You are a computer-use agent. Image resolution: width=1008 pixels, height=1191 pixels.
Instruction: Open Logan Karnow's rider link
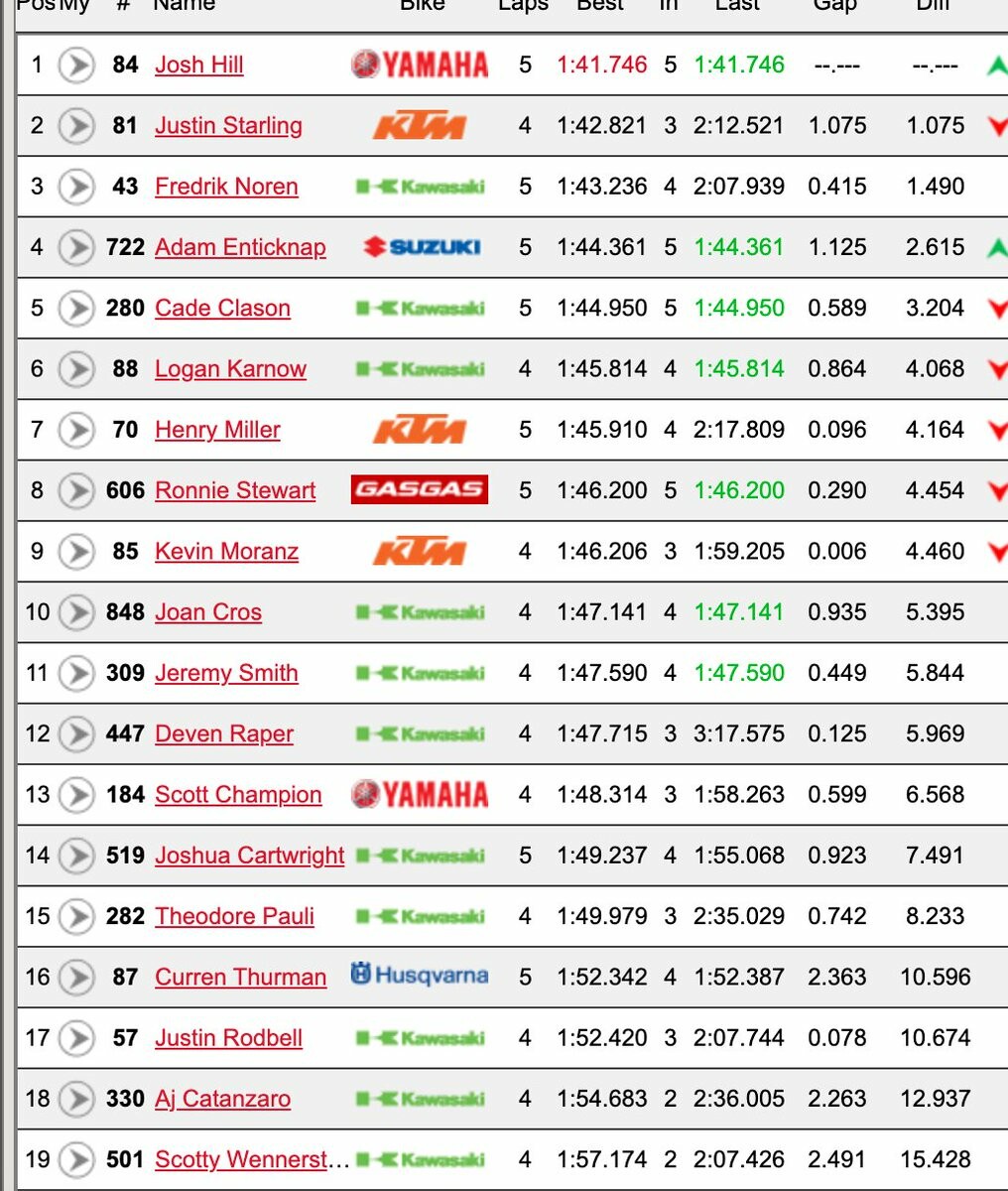pyautogui.click(x=230, y=369)
